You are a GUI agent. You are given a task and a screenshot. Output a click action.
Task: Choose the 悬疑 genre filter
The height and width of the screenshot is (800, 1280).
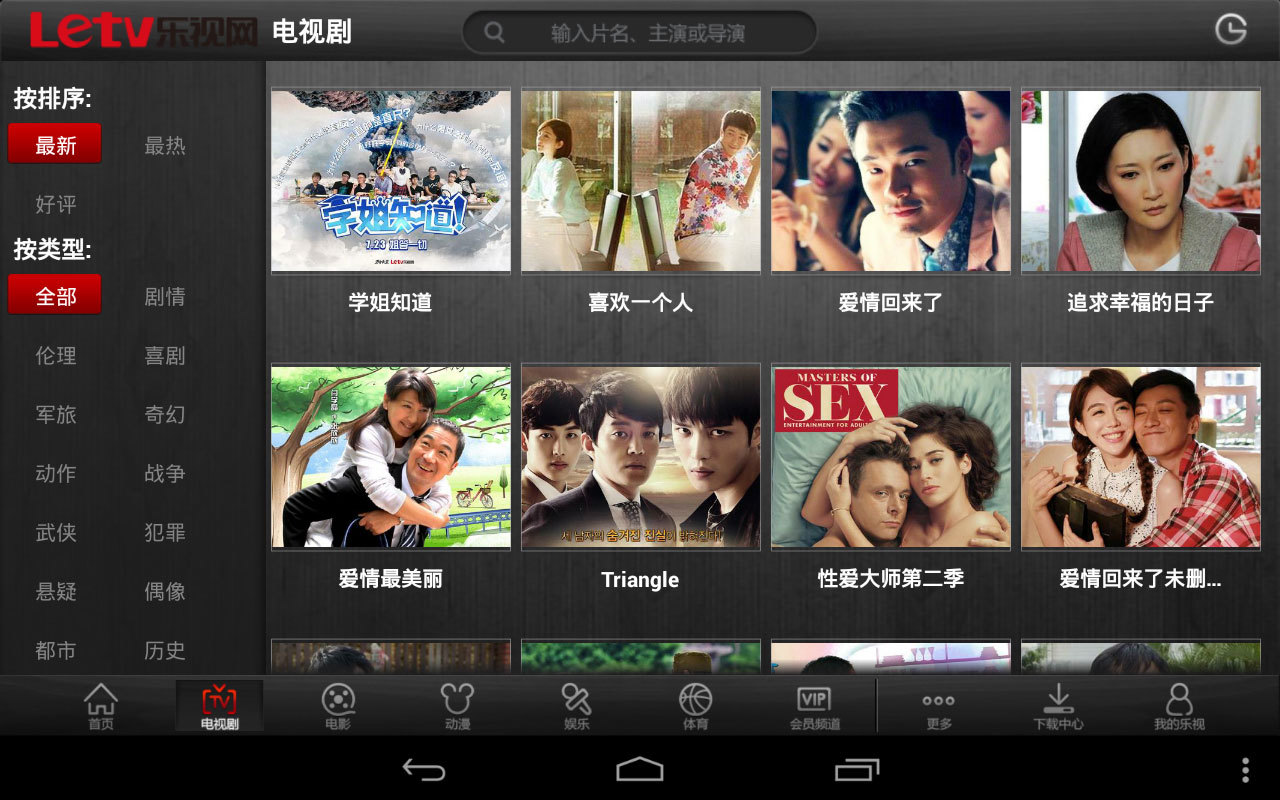click(x=55, y=591)
